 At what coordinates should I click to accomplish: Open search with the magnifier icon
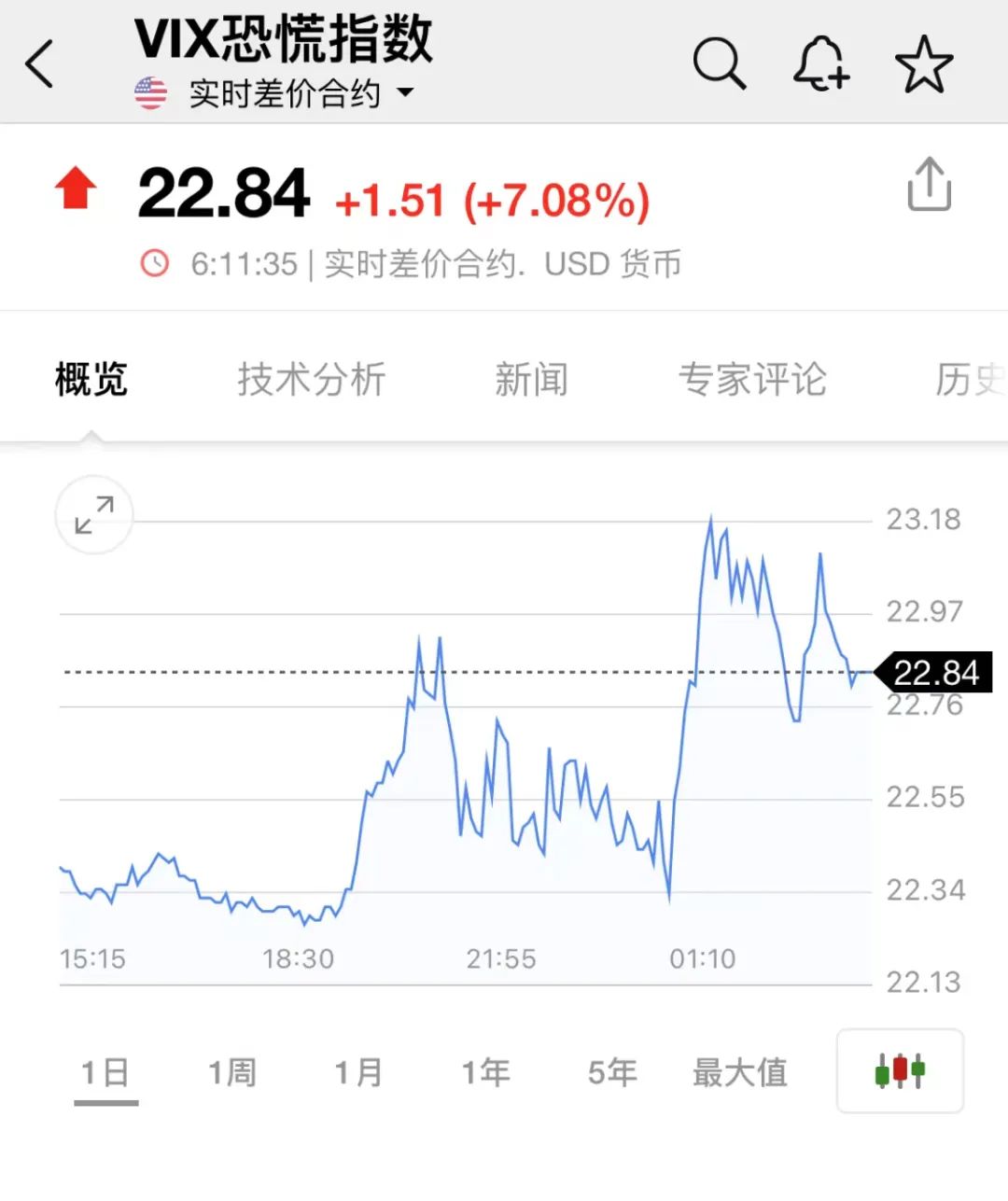coord(719,65)
